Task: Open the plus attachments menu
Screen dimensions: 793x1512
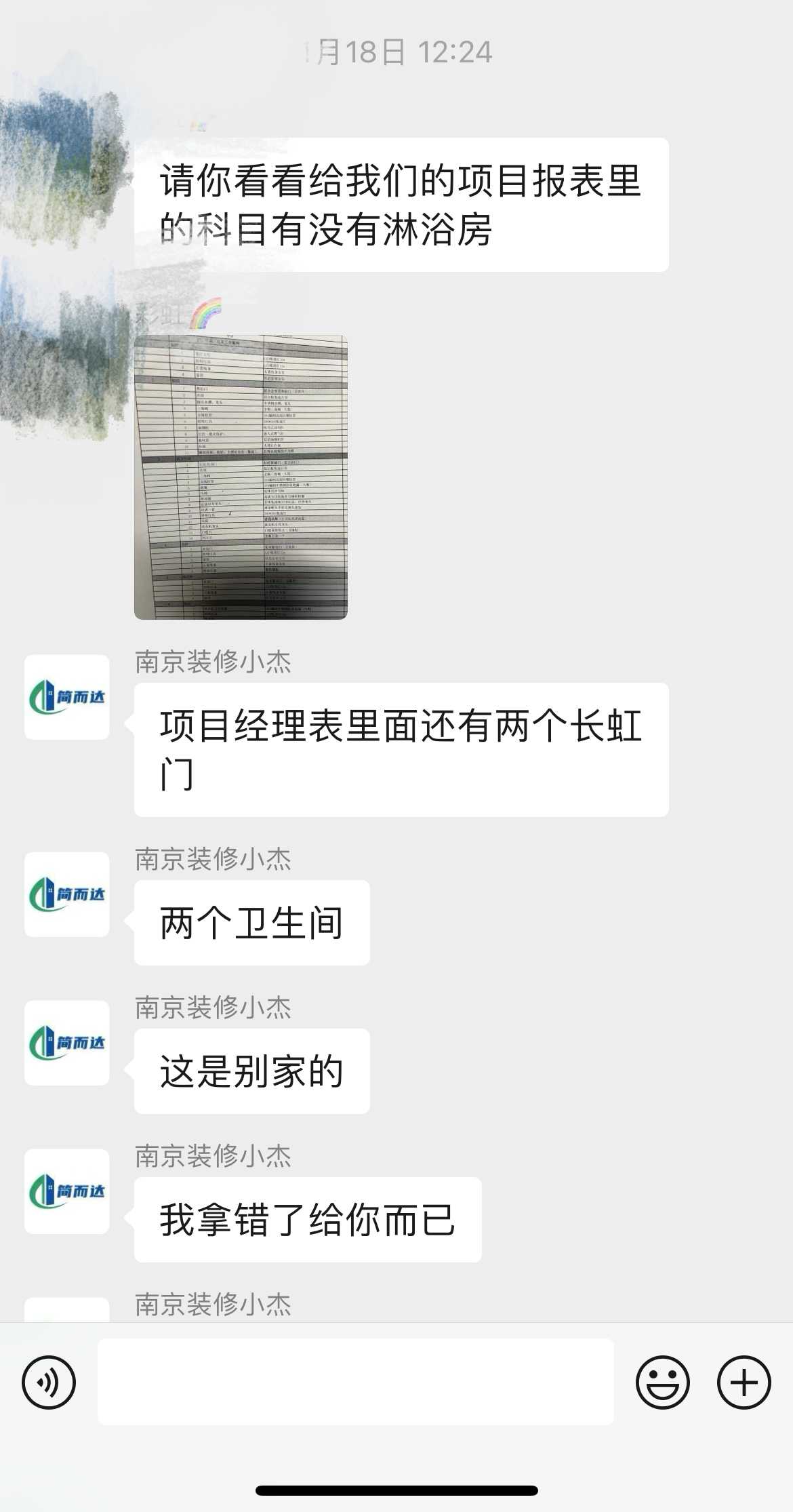Action: 744,1382
